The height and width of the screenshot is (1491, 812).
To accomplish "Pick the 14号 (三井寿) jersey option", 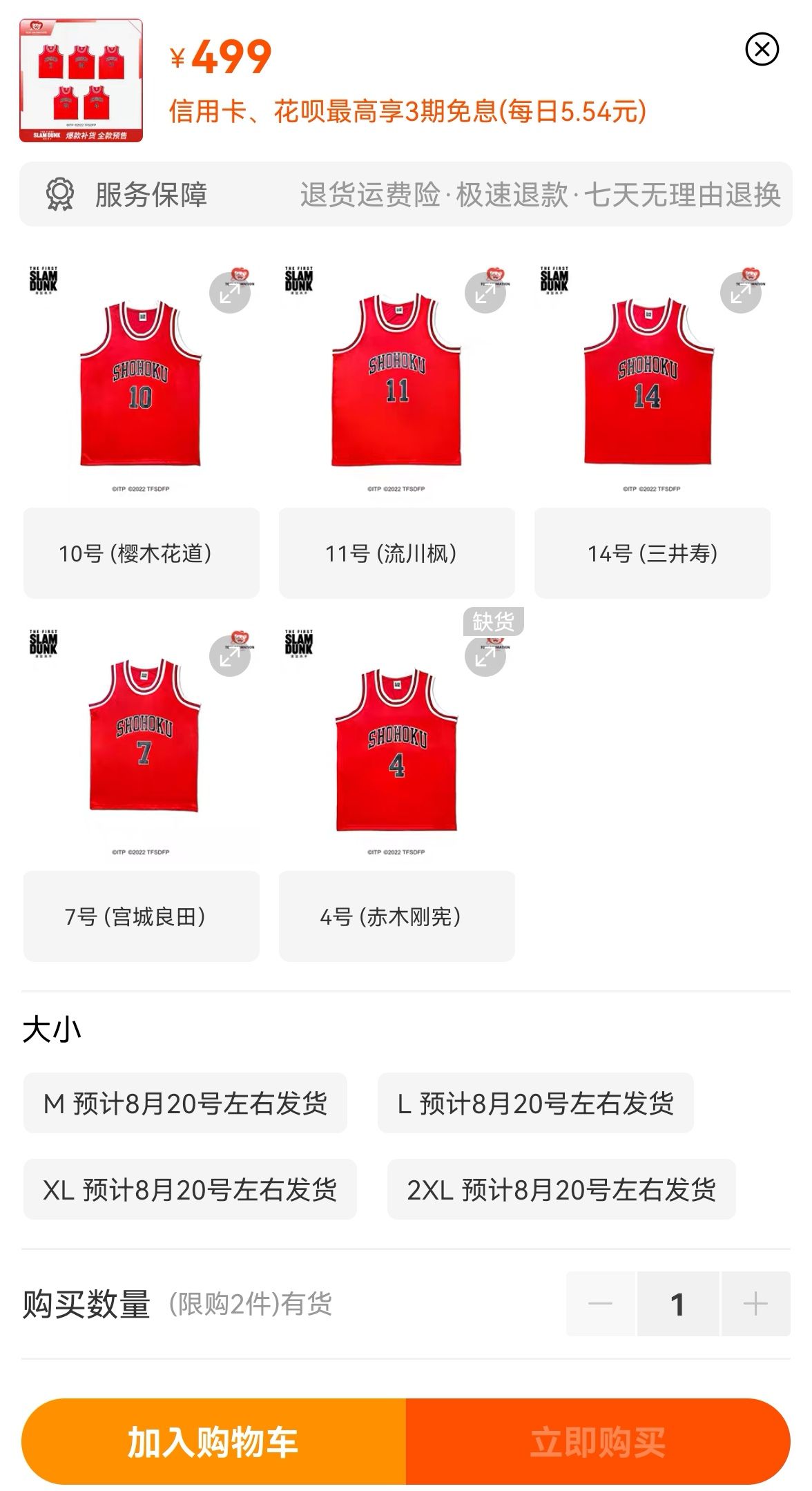I will 652,553.
